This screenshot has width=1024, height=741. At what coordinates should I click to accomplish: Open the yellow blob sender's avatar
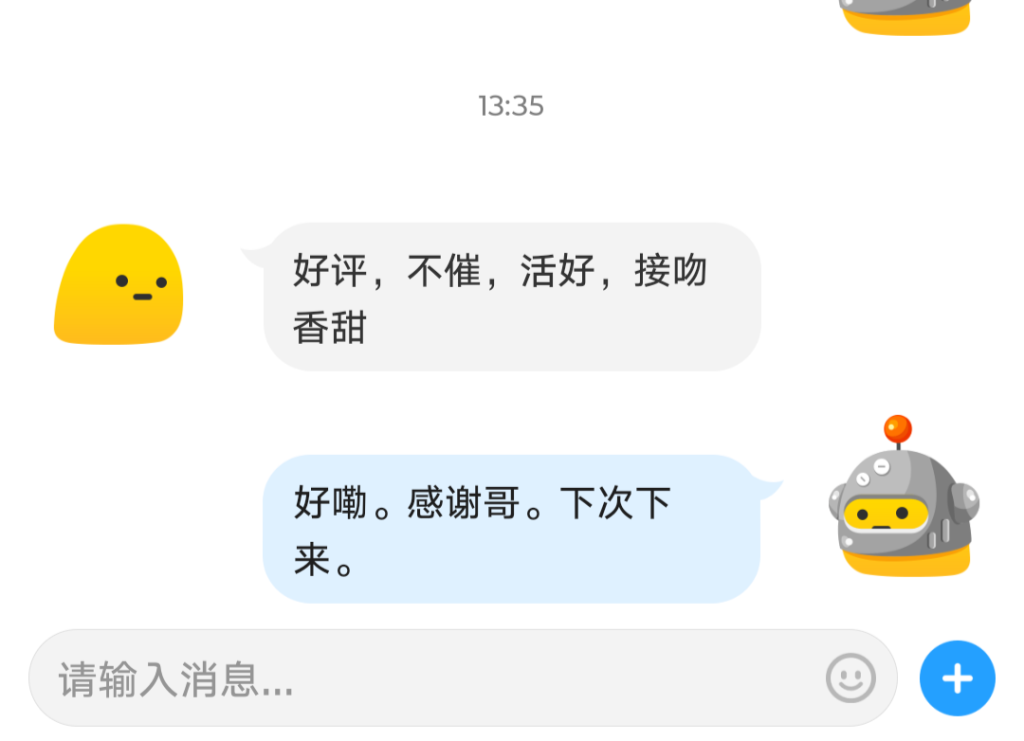pyautogui.click(x=119, y=284)
